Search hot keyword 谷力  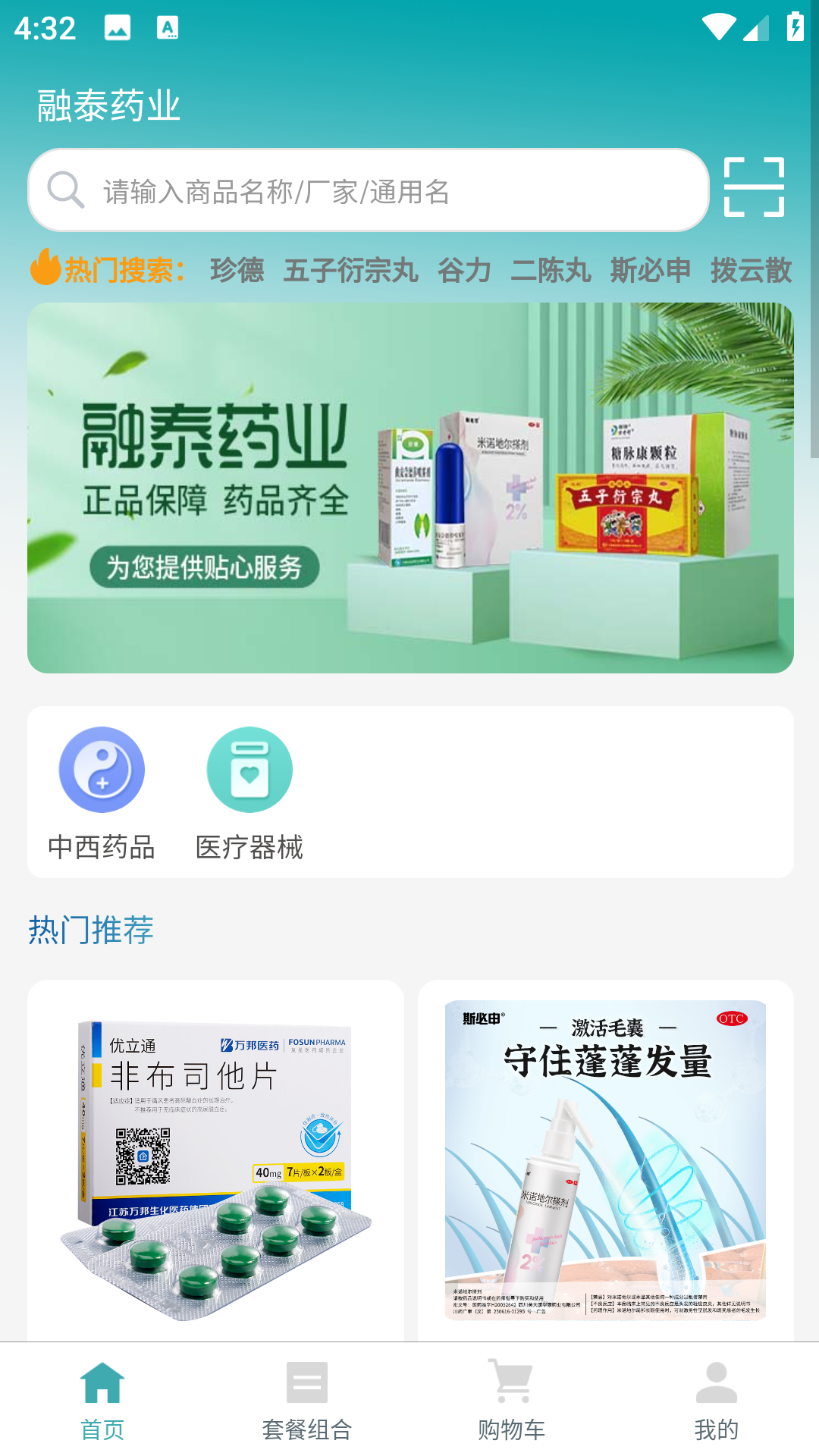464,271
